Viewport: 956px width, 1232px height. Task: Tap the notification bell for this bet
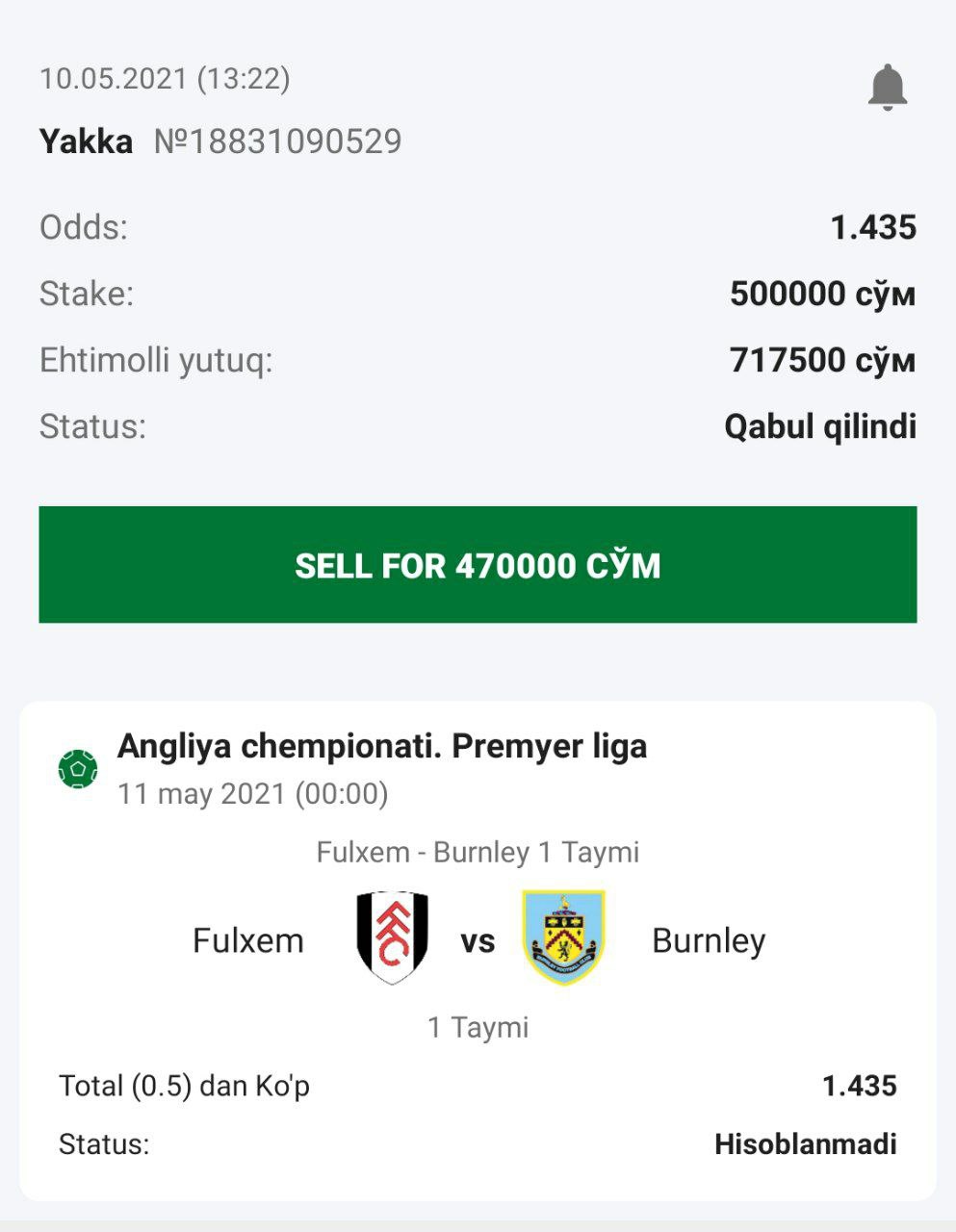pyautogui.click(x=887, y=88)
